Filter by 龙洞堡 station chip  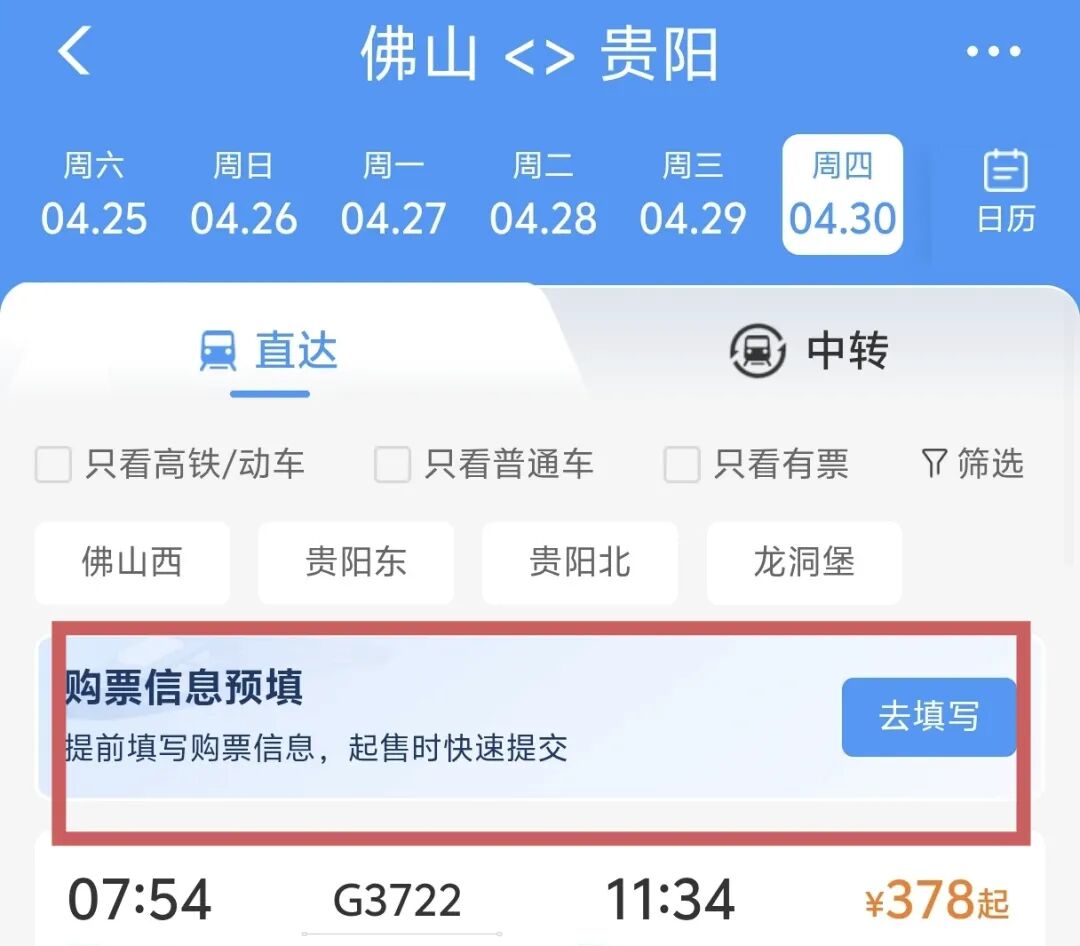(x=804, y=562)
